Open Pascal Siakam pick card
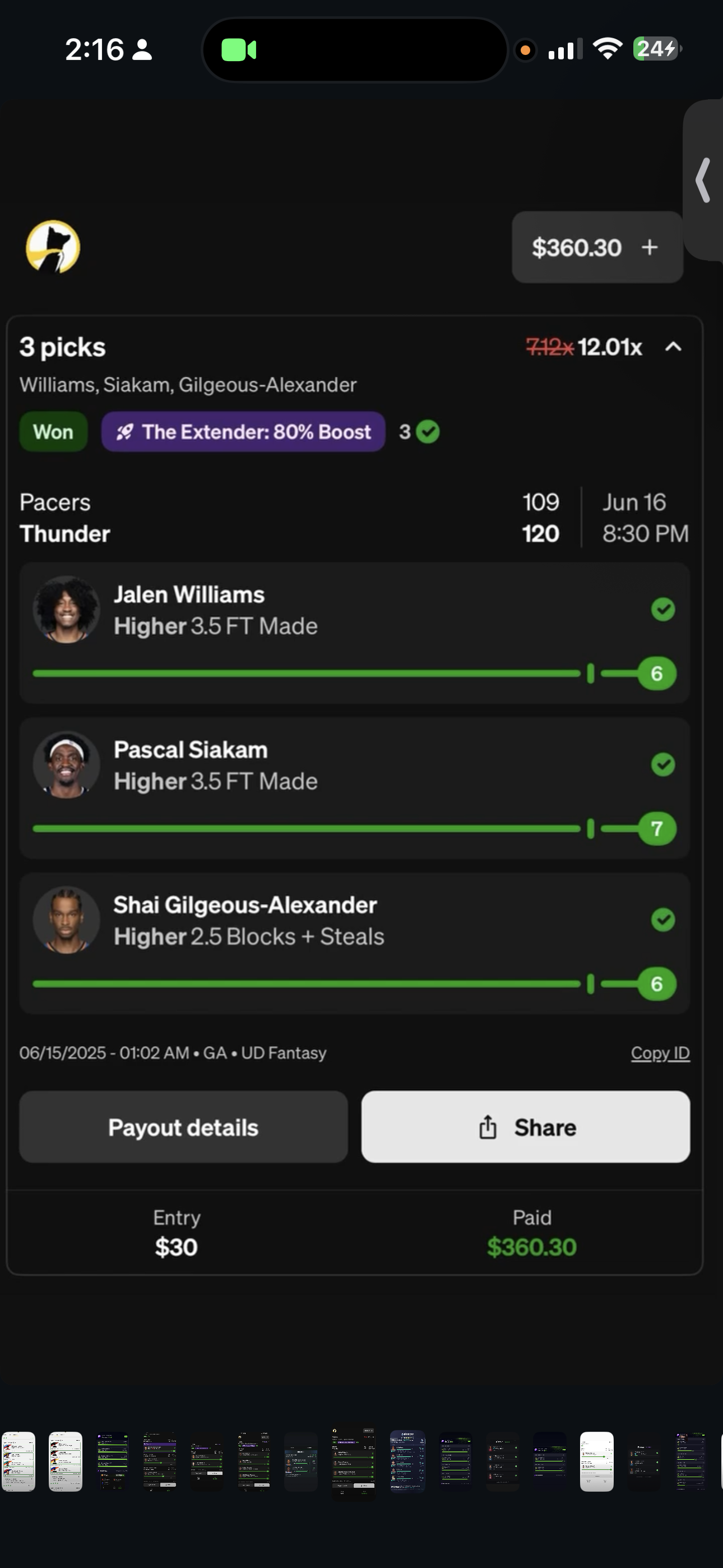 tap(354, 788)
